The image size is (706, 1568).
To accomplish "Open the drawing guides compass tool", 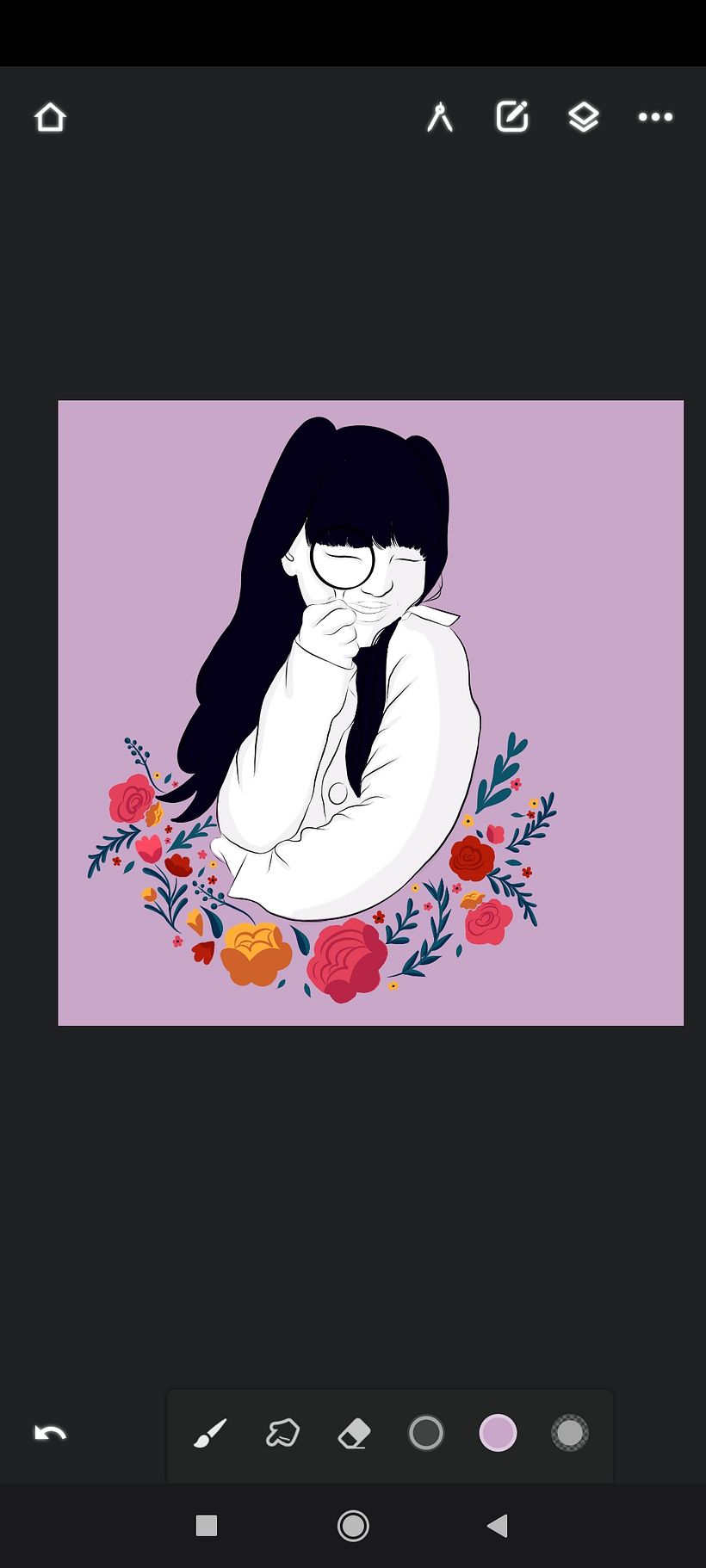I will 439,117.
